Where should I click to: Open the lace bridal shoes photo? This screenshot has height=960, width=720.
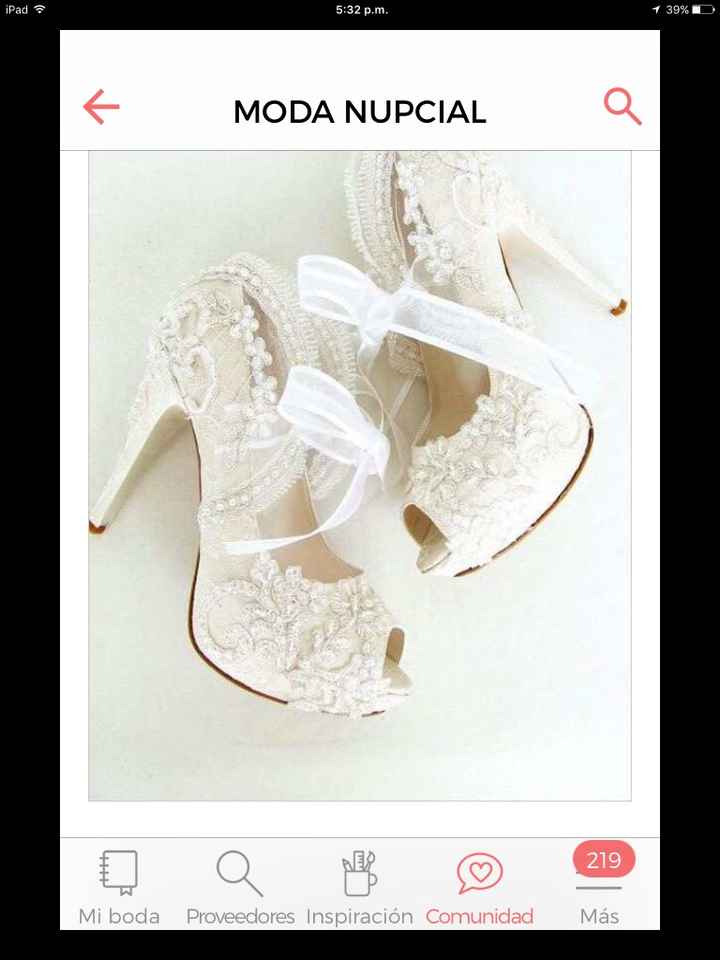tap(359, 475)
